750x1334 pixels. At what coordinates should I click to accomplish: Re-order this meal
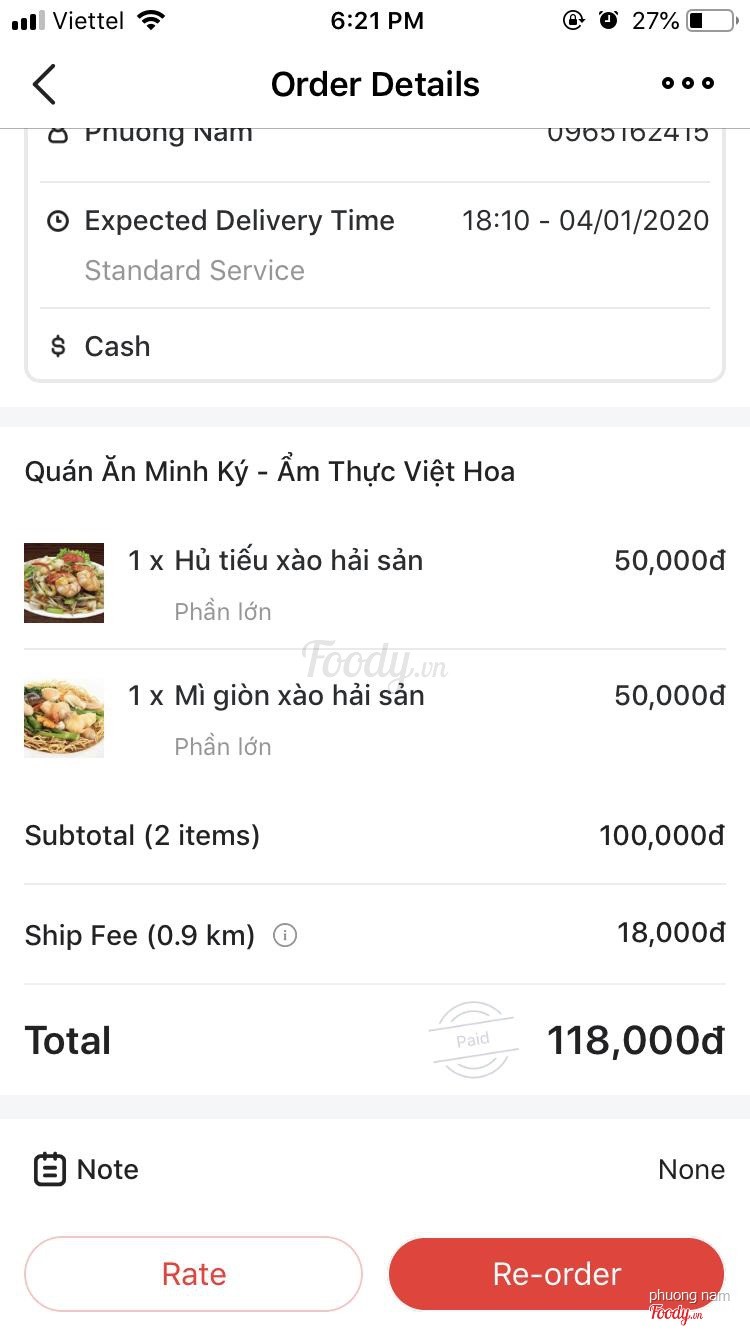pyautogui.click(x=556, y=1274)
